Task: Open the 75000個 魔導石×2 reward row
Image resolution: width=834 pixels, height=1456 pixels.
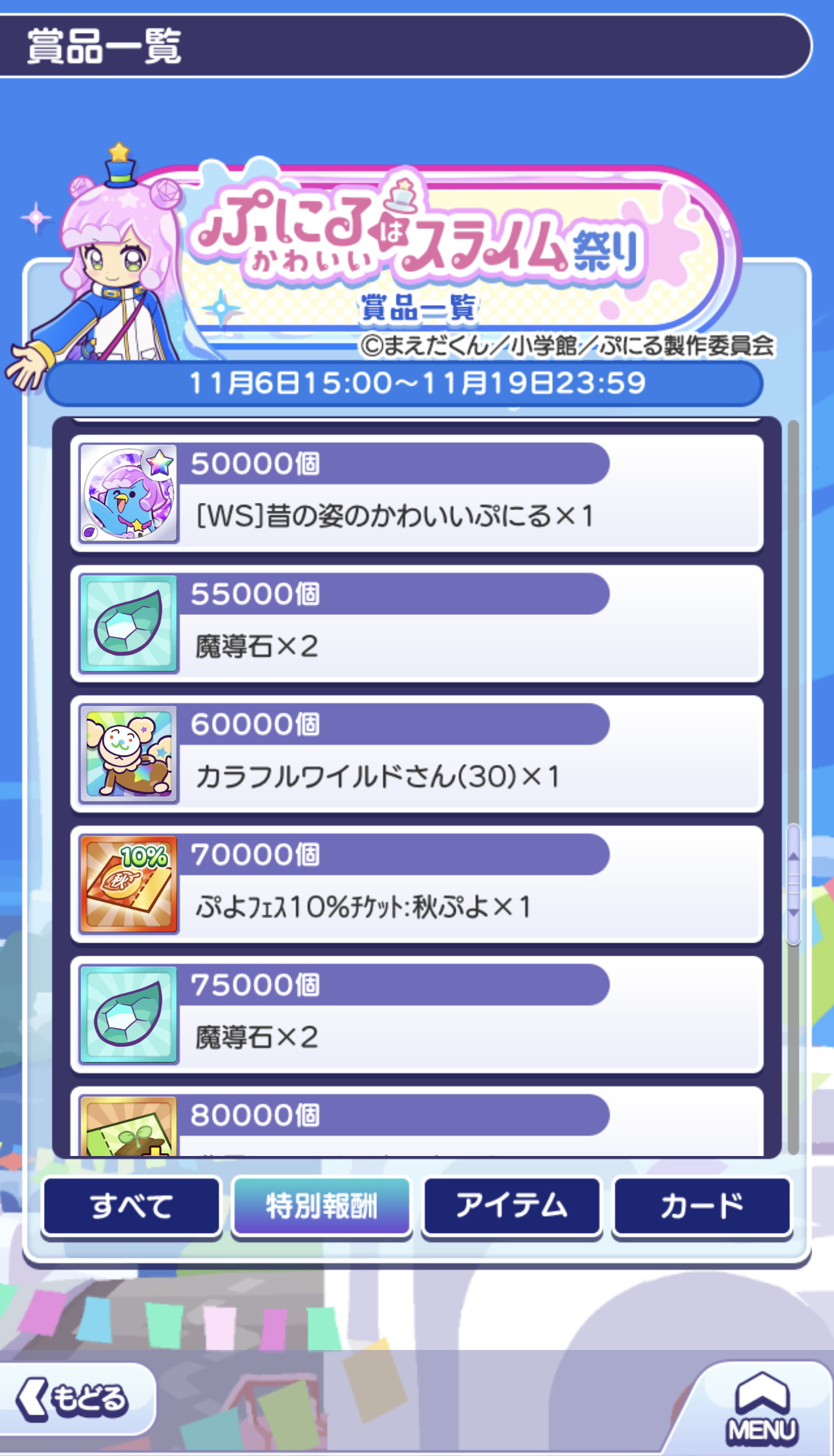Action: (417, 1015)
